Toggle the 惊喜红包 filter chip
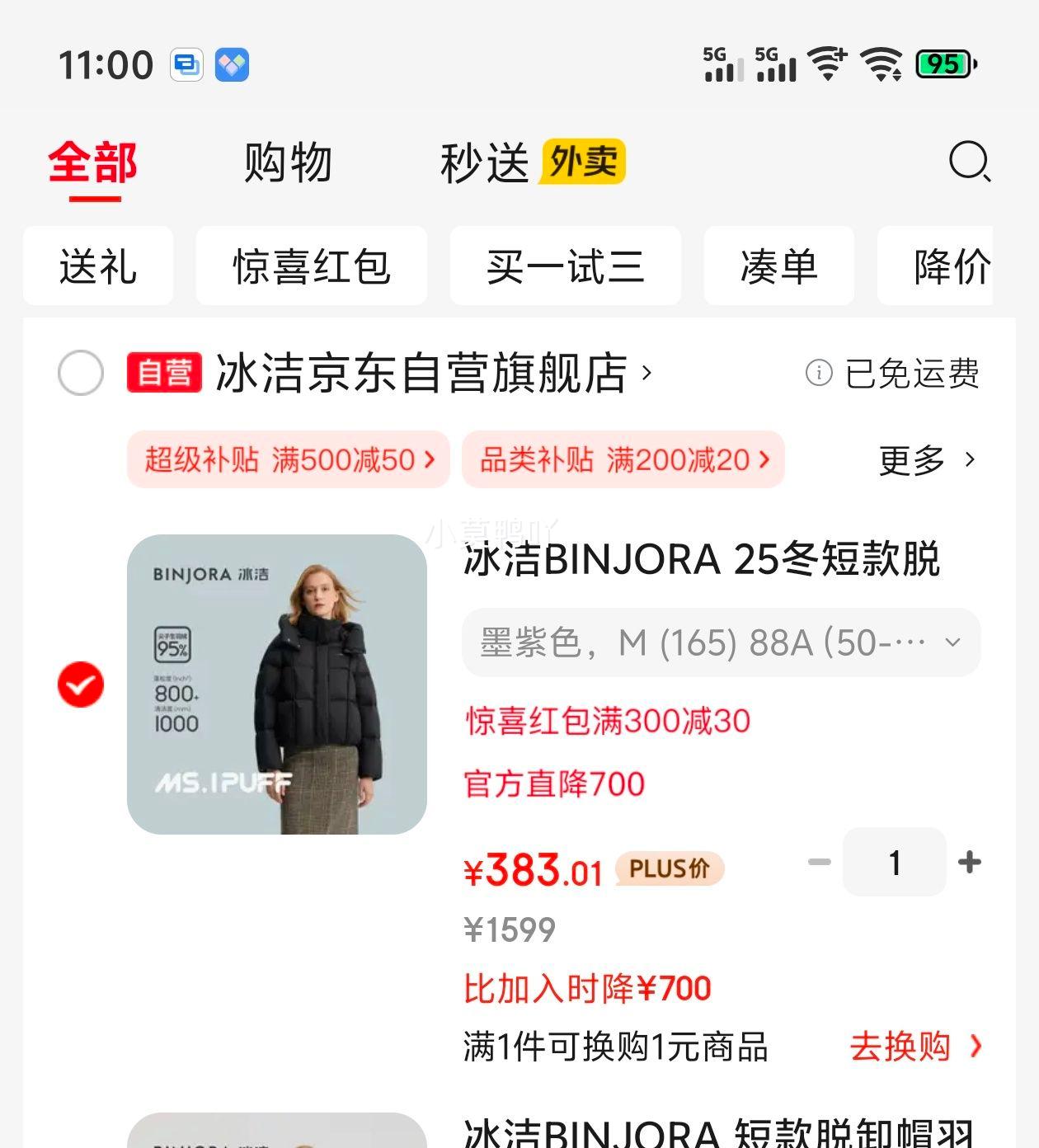The width and height of the screenshot is (1039, 1148). click(311, 266)
